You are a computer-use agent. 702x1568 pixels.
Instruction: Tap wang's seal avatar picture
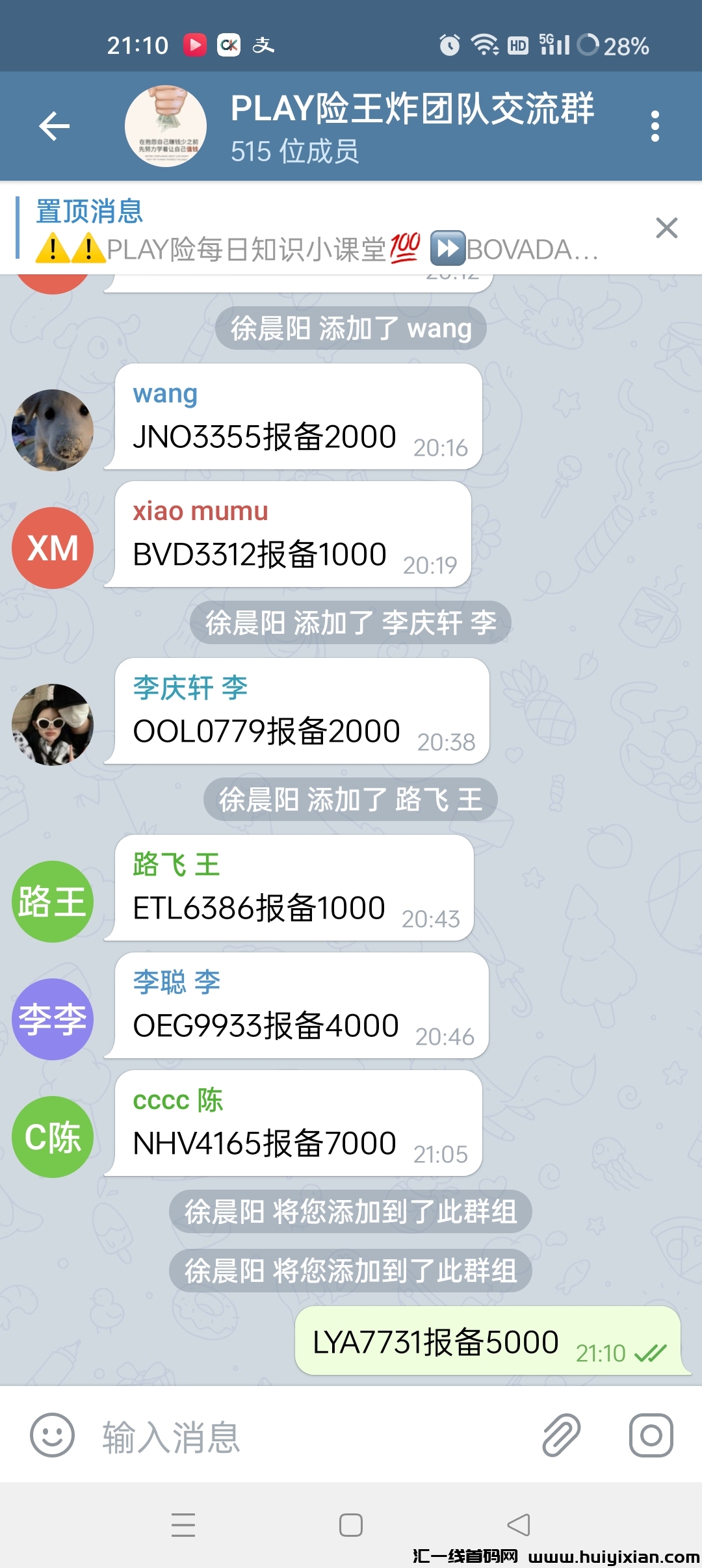coord(53,429)
